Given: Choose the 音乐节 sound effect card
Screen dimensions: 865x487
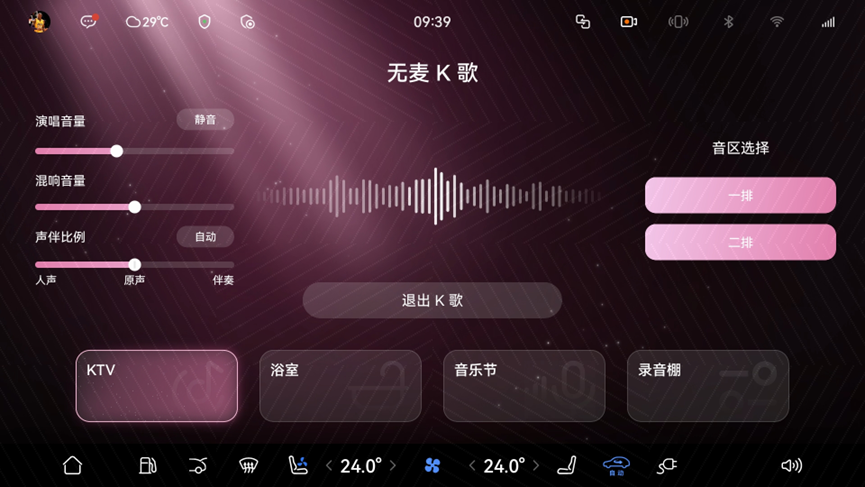Looking at the screenshot, I should 524,386.
